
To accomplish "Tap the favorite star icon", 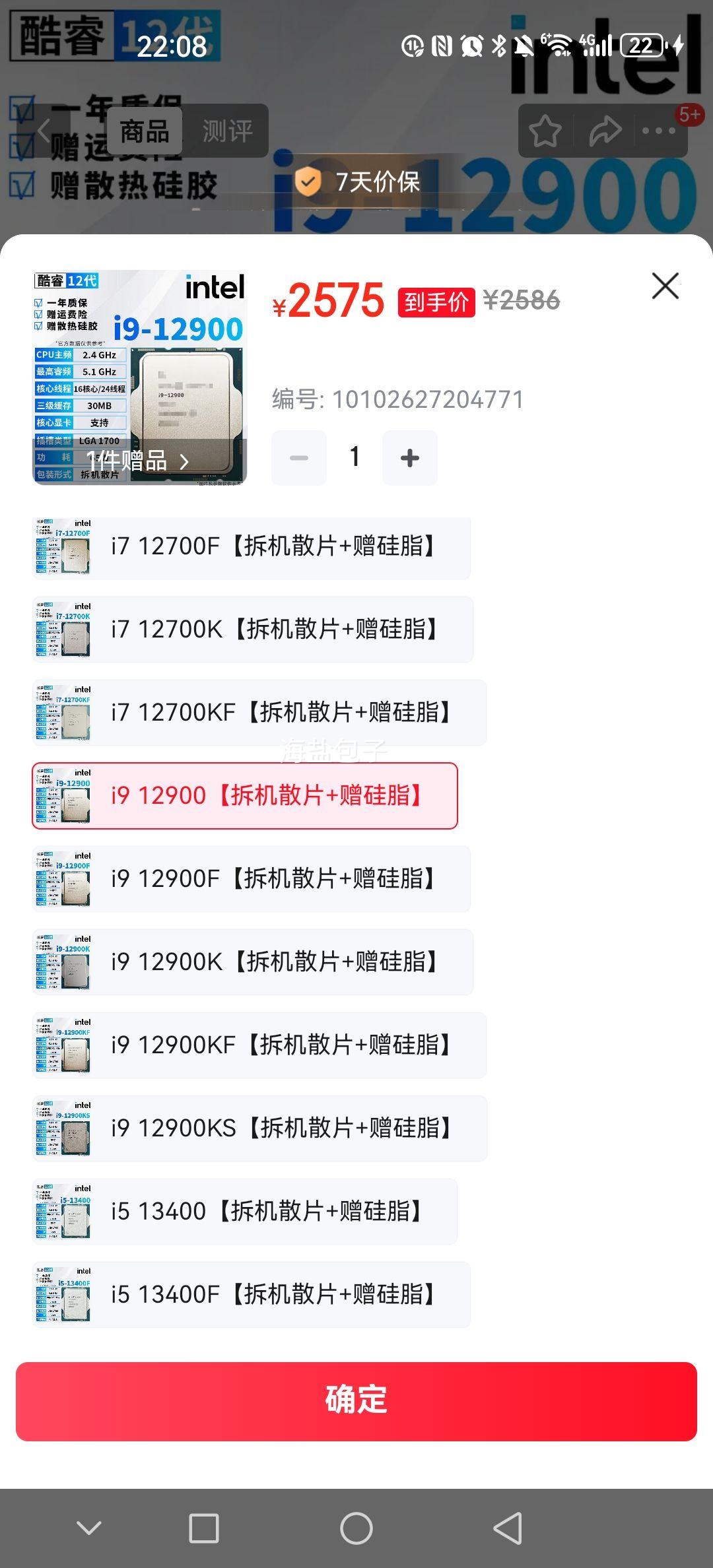I will click(543, 131).
